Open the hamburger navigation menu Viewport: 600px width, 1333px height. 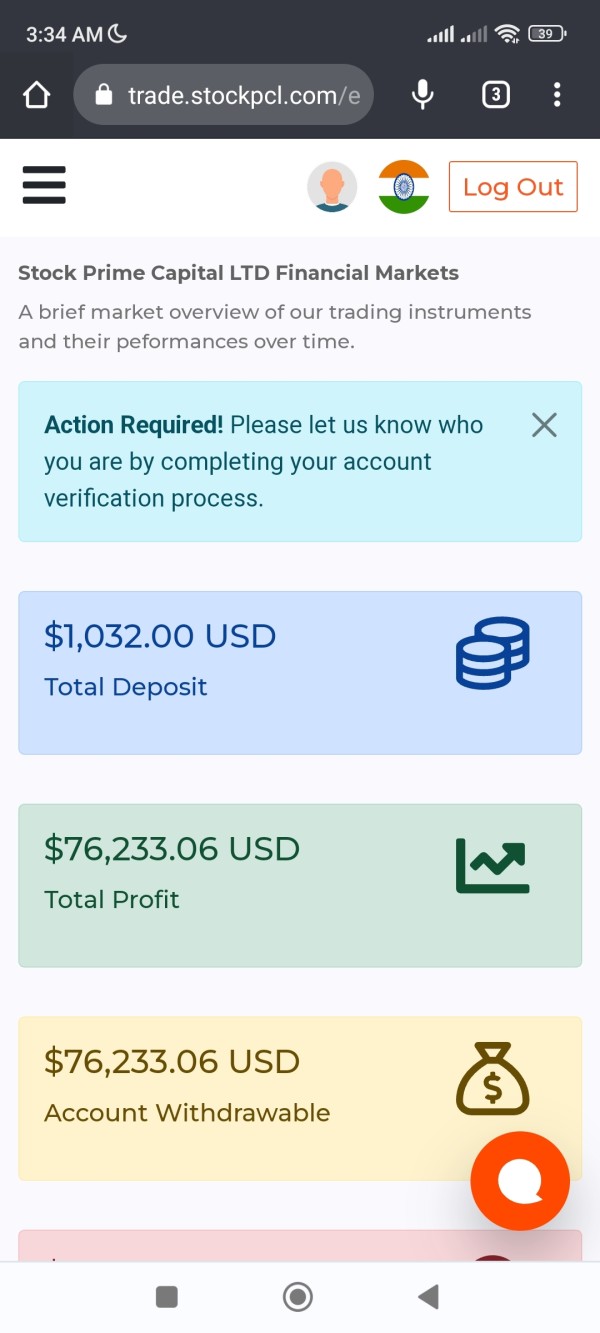(x=44, y=185)
